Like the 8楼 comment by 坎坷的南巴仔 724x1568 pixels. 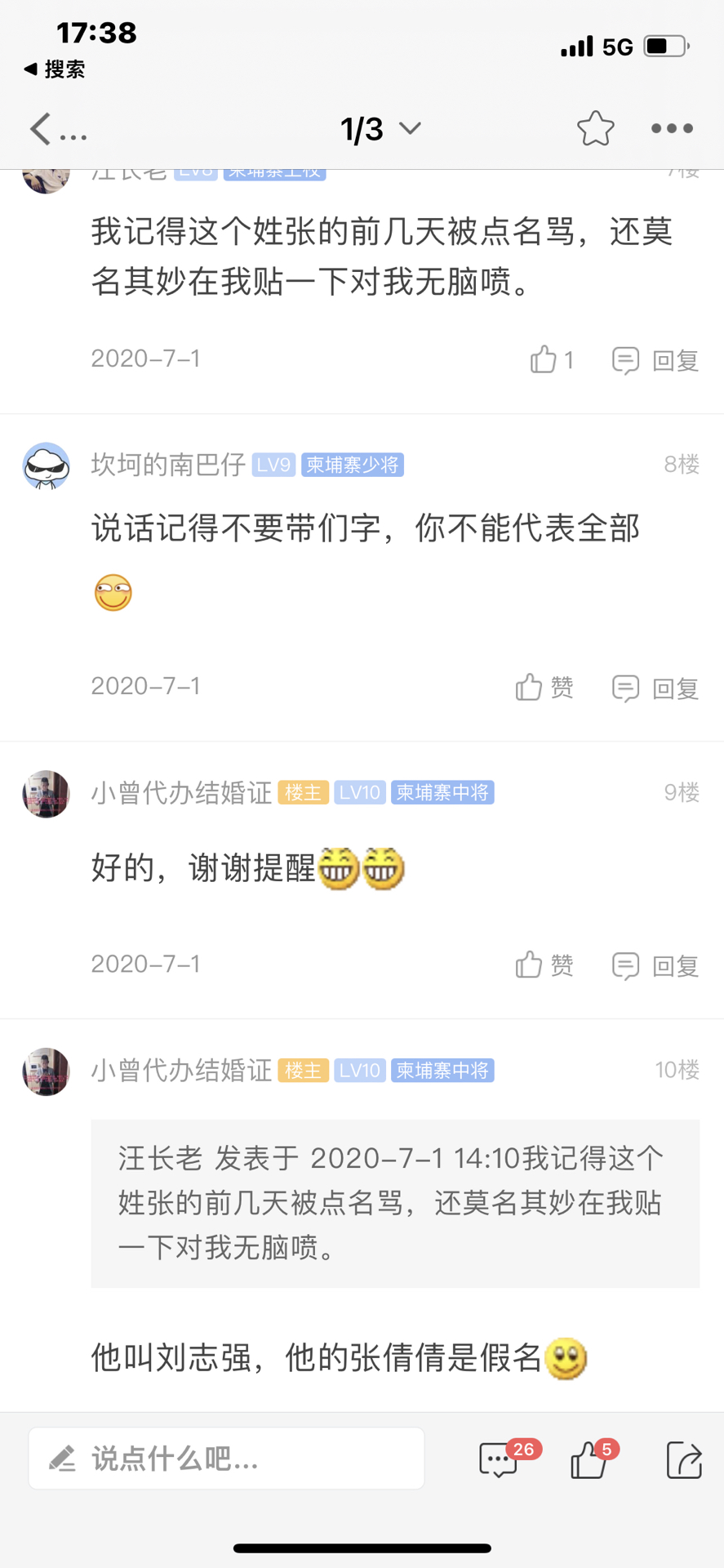pyautogui.click(x=544, y=688)
